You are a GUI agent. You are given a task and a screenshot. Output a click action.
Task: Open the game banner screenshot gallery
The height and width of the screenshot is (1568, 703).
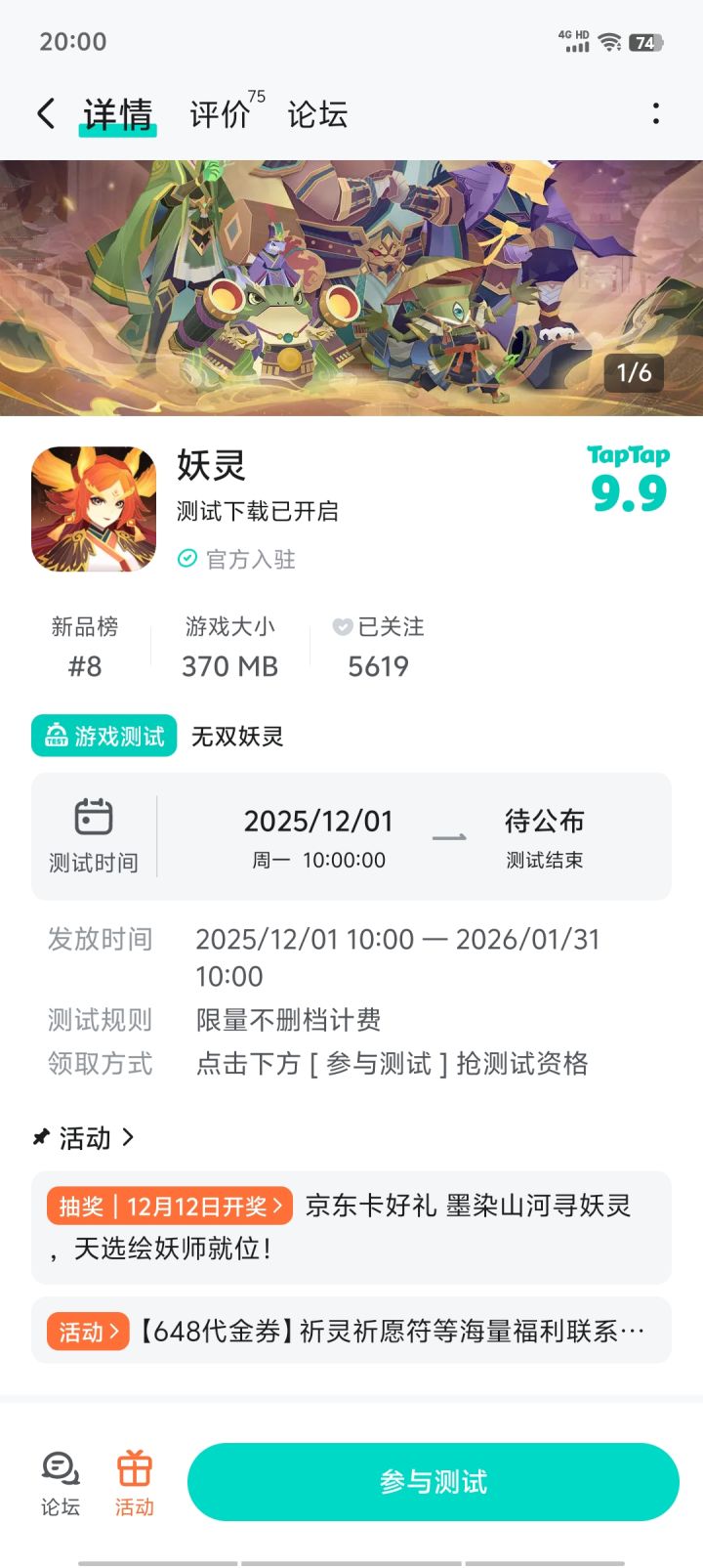(351, 288)
